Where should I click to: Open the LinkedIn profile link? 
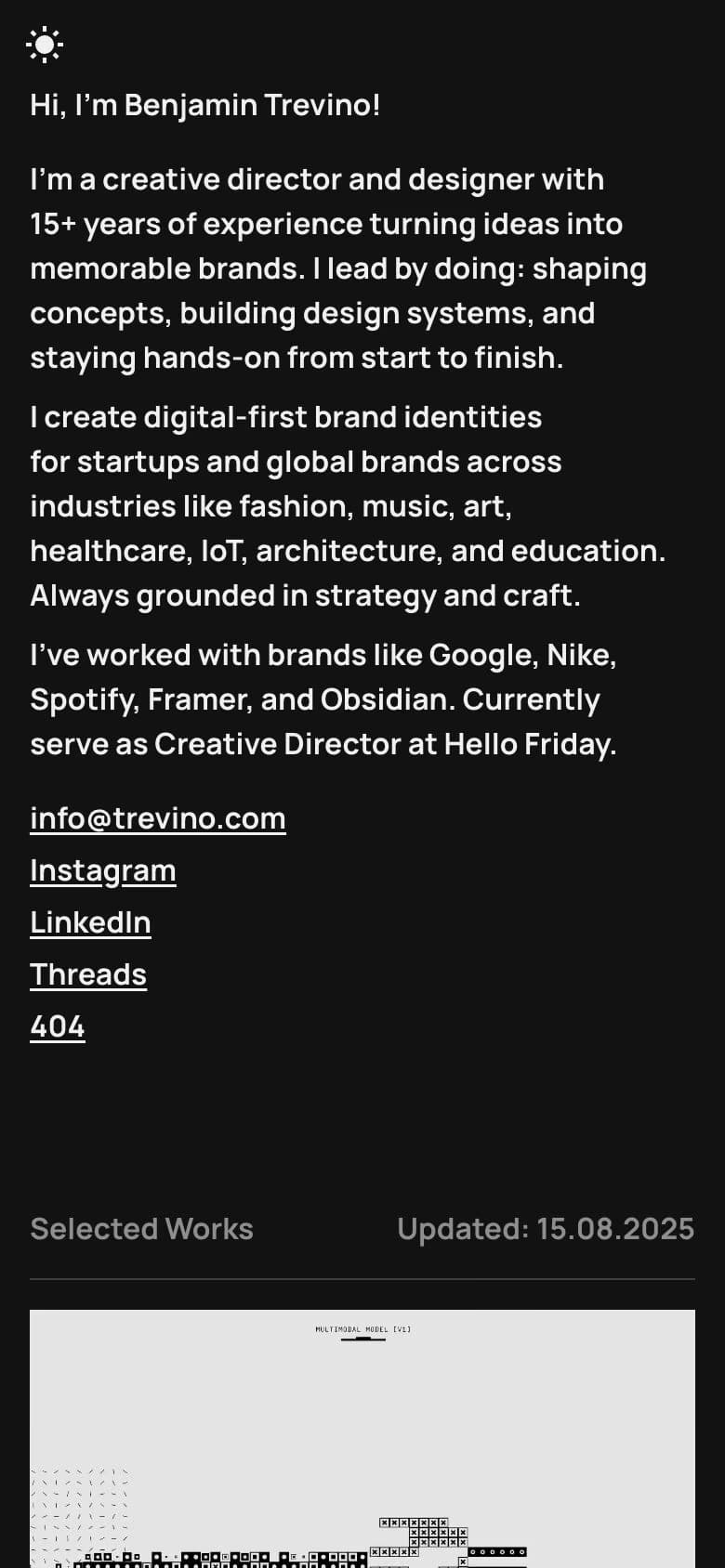pos(90,922)
